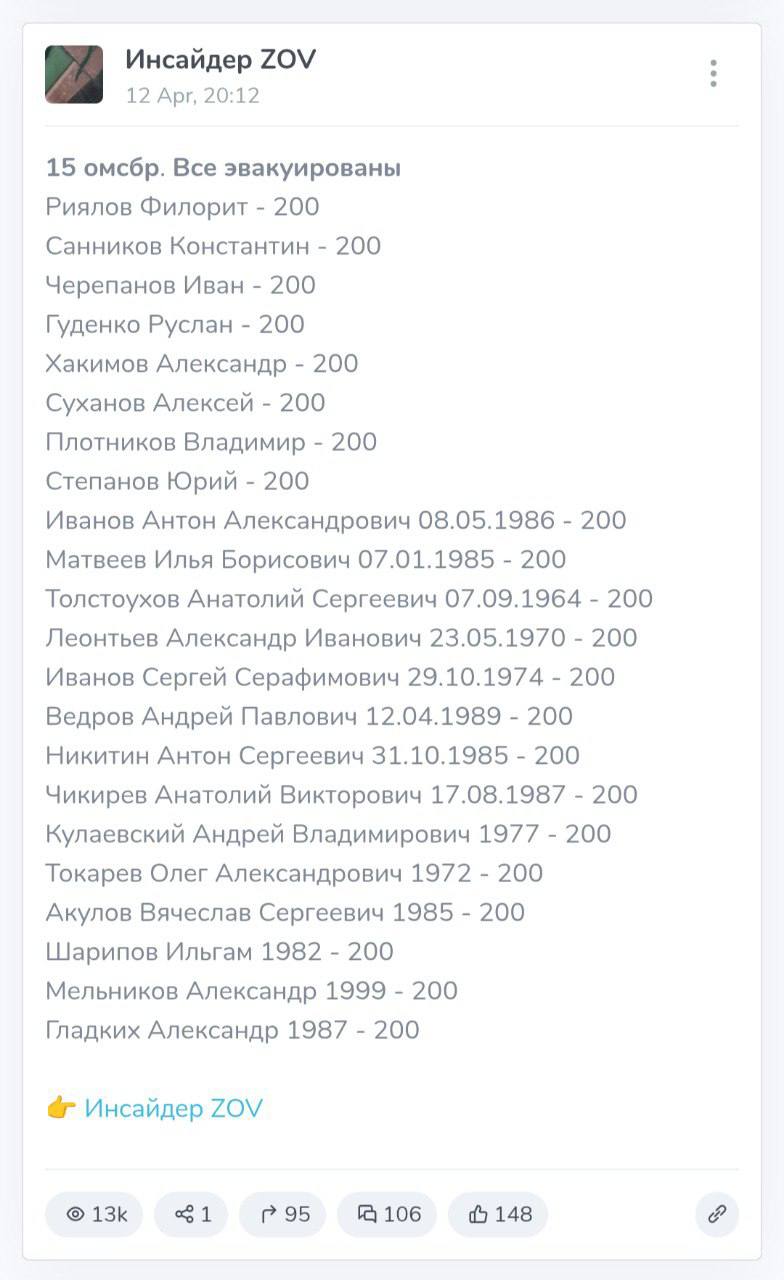Viewport: 784px width, 1280px height.
Task: Open the 106 comments
Action: coord(387,1215)
